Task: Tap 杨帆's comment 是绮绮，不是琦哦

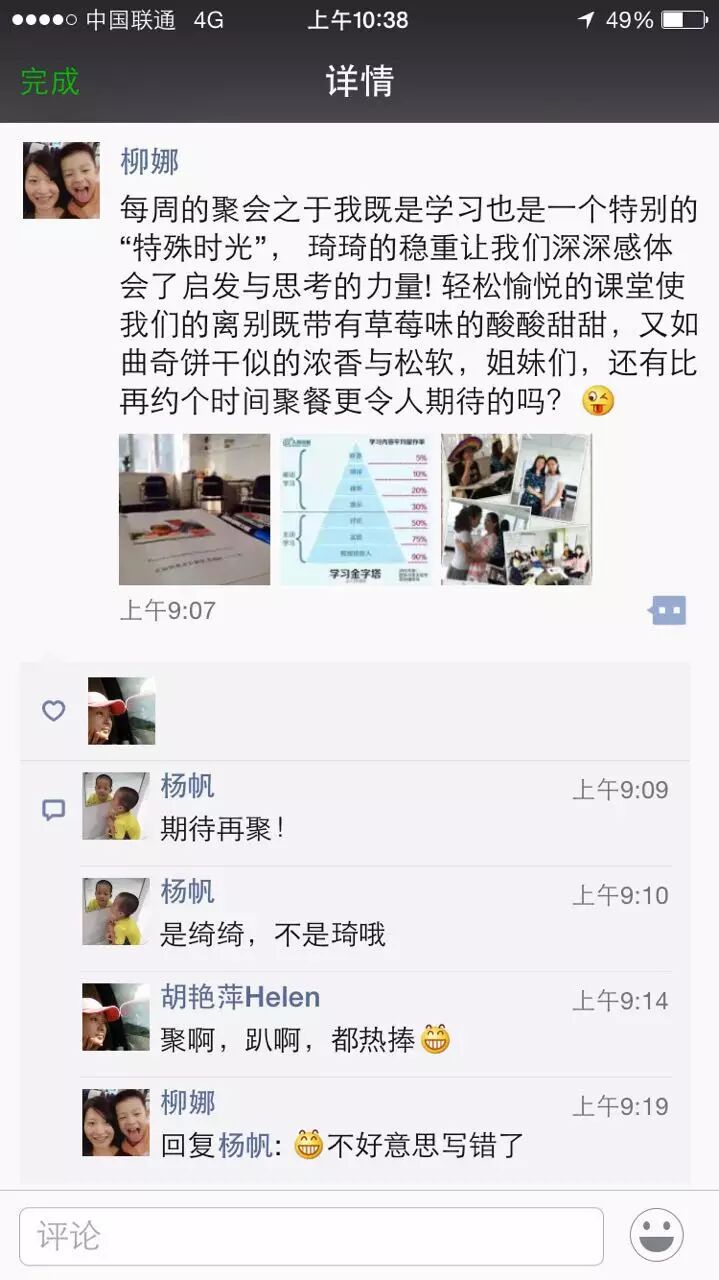Action: coord(272,934)
